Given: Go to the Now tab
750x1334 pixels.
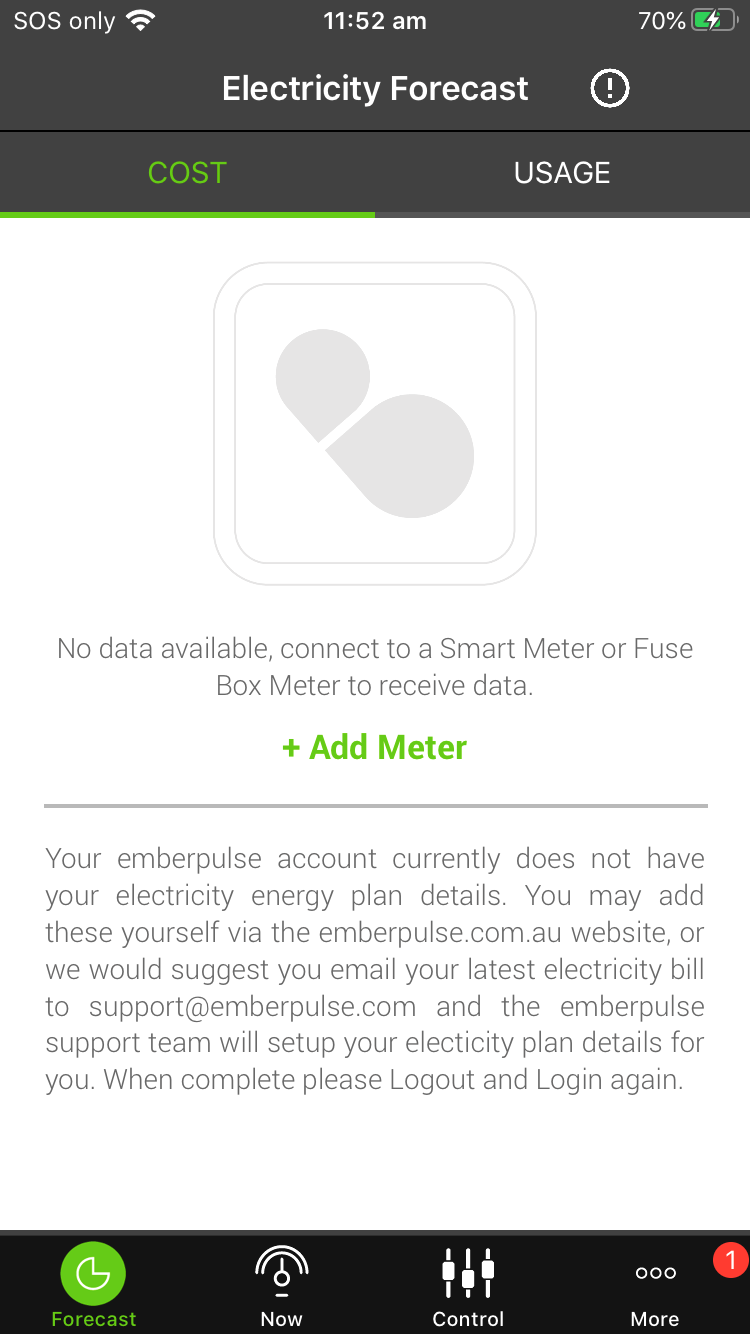Looking at the screenshot, I should 281,1284.
